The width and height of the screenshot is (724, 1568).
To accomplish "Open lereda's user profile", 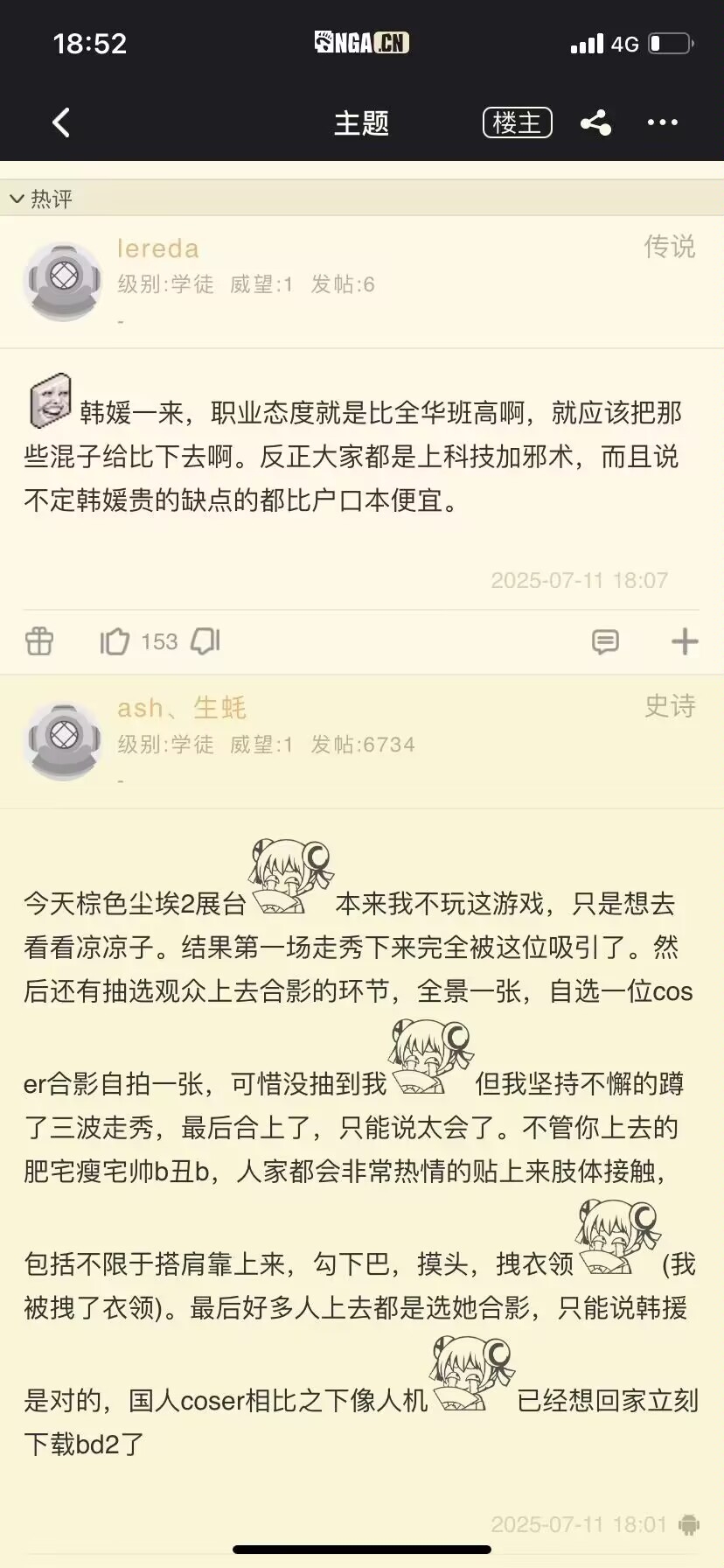I will (157, 249).
